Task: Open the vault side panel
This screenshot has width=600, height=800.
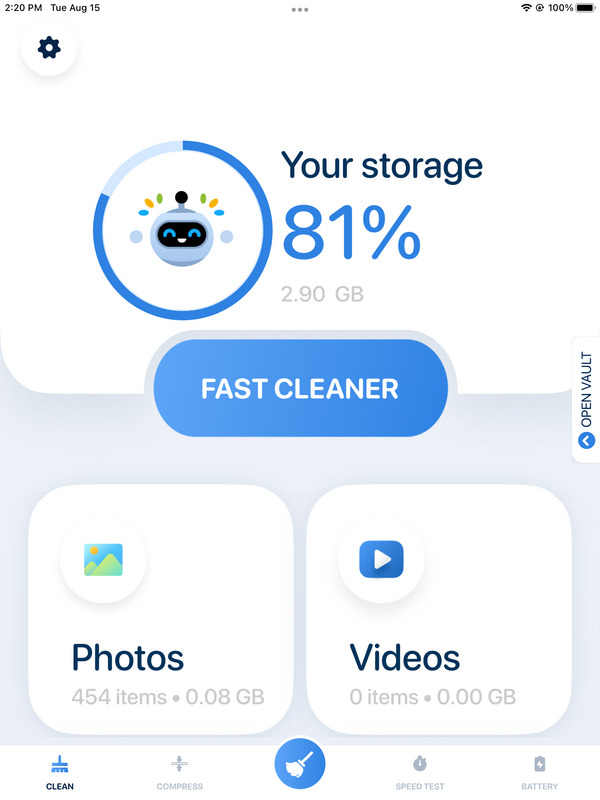Action: (x=586, y=400)
